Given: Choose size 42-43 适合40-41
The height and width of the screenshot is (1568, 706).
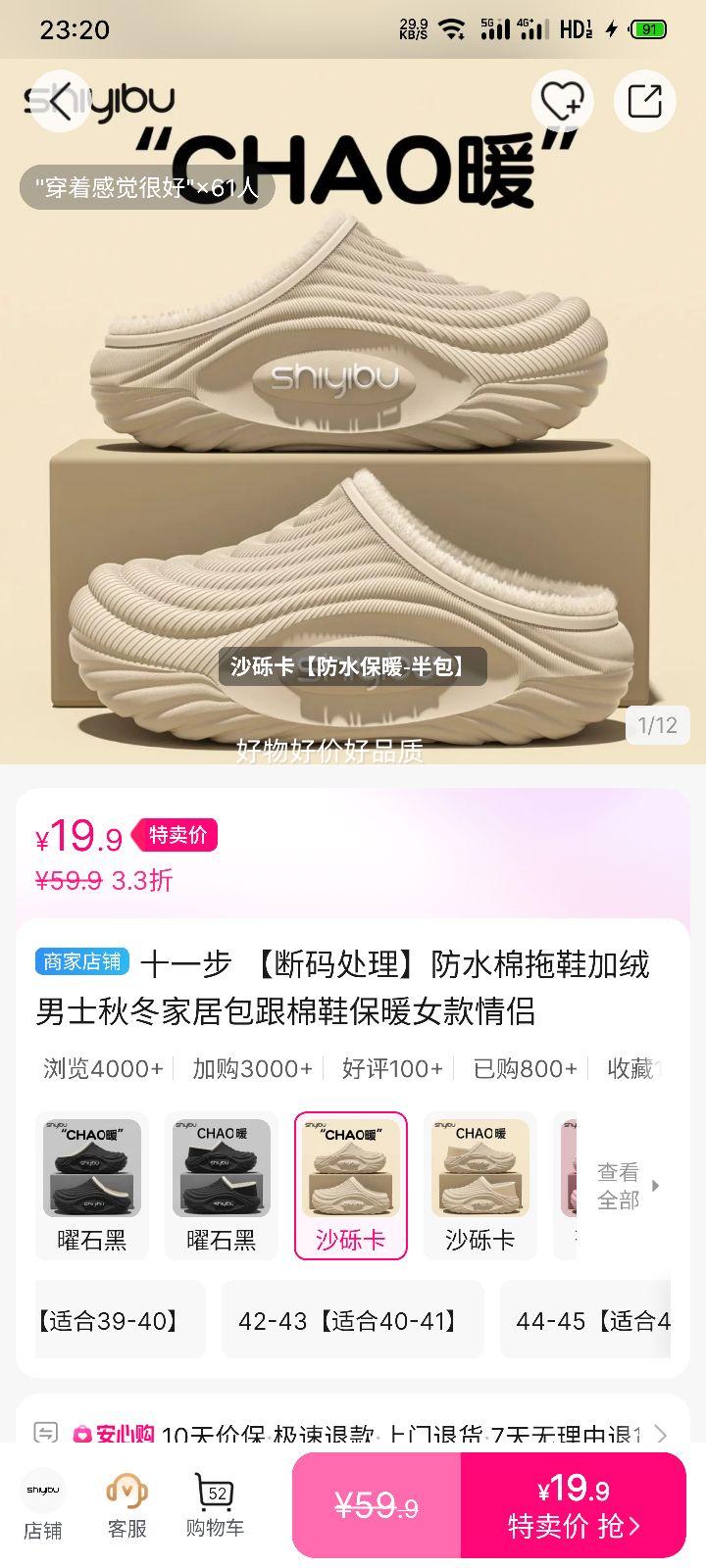Looking at the screenshot, I should 353,1319.
